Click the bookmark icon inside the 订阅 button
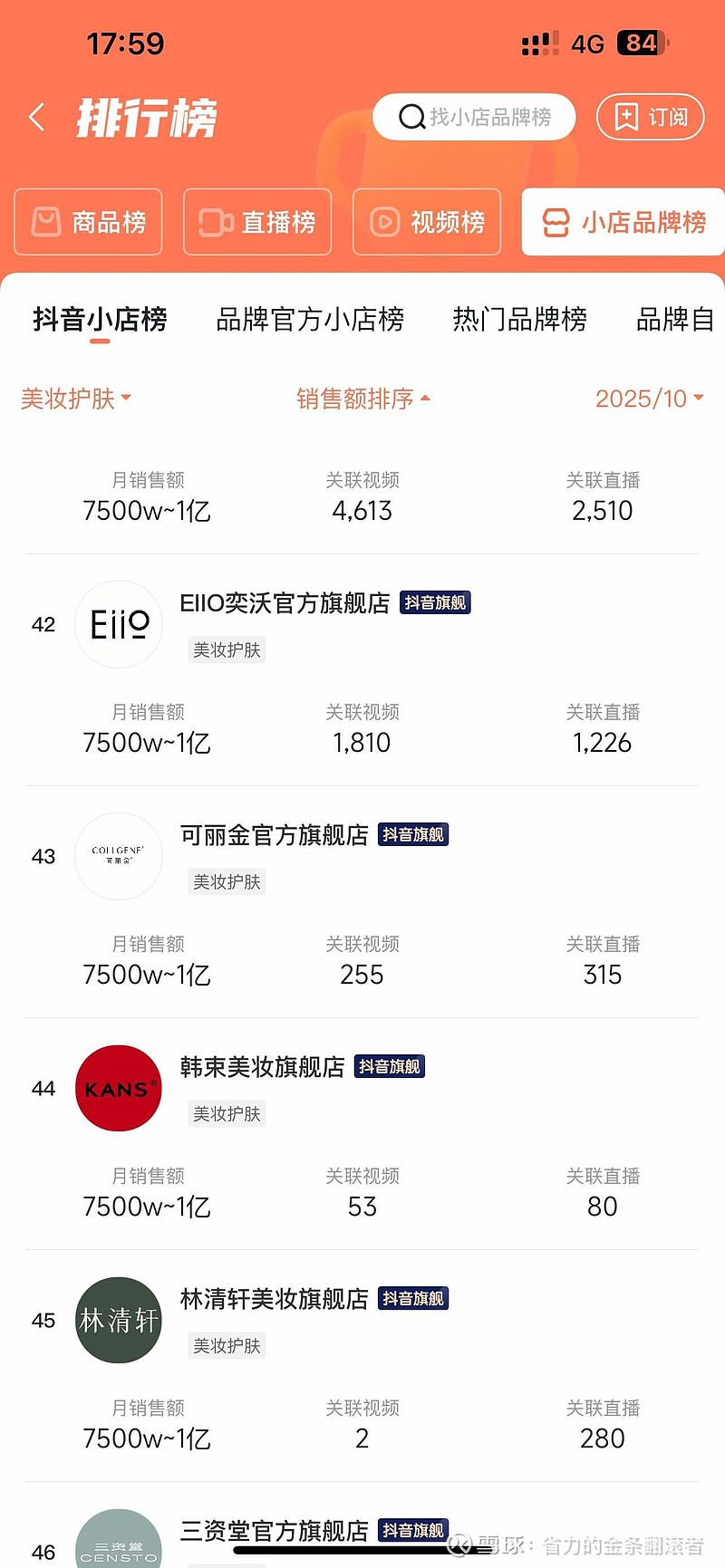Viewport: 725px width, 1568px height. (x=626, y=117)
